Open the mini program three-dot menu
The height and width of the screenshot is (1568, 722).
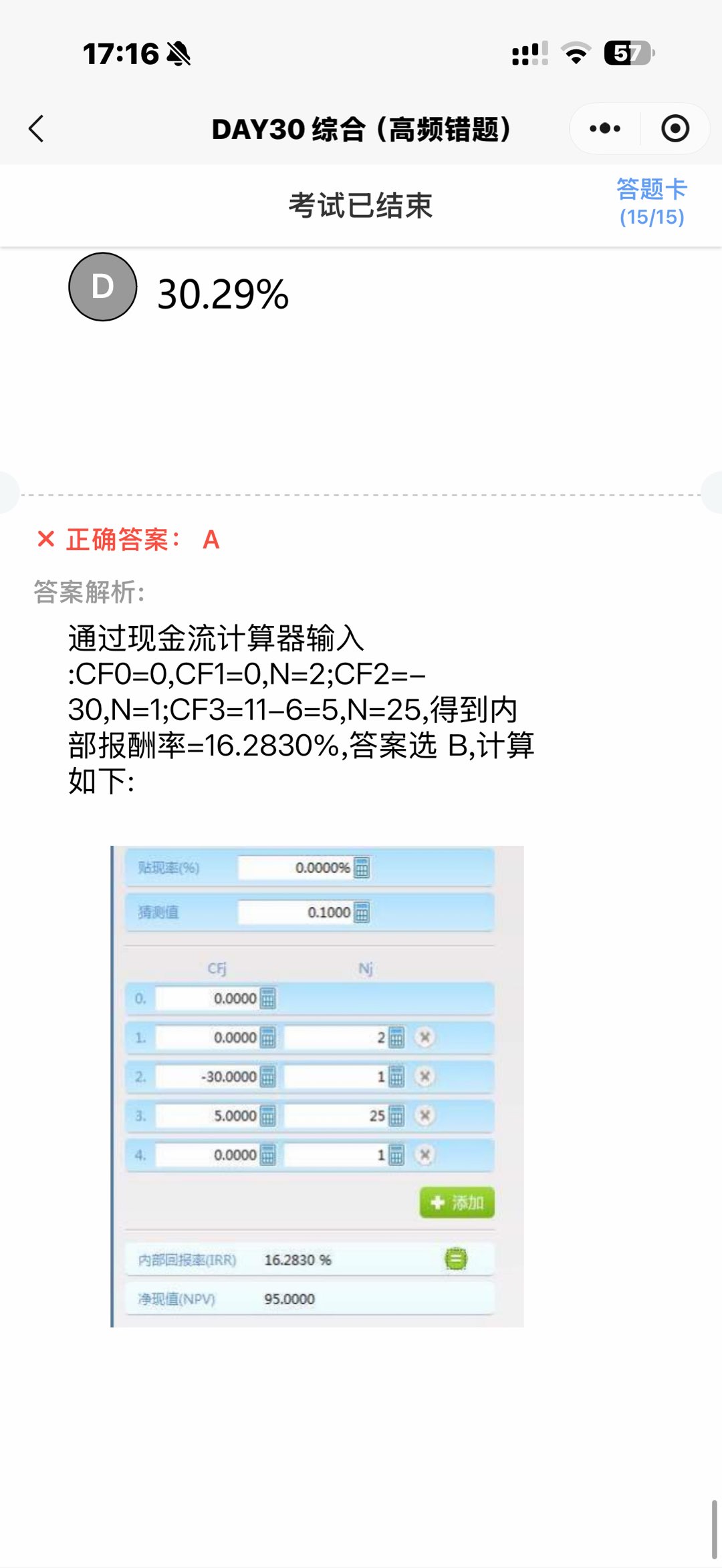(x=605, y=128)
